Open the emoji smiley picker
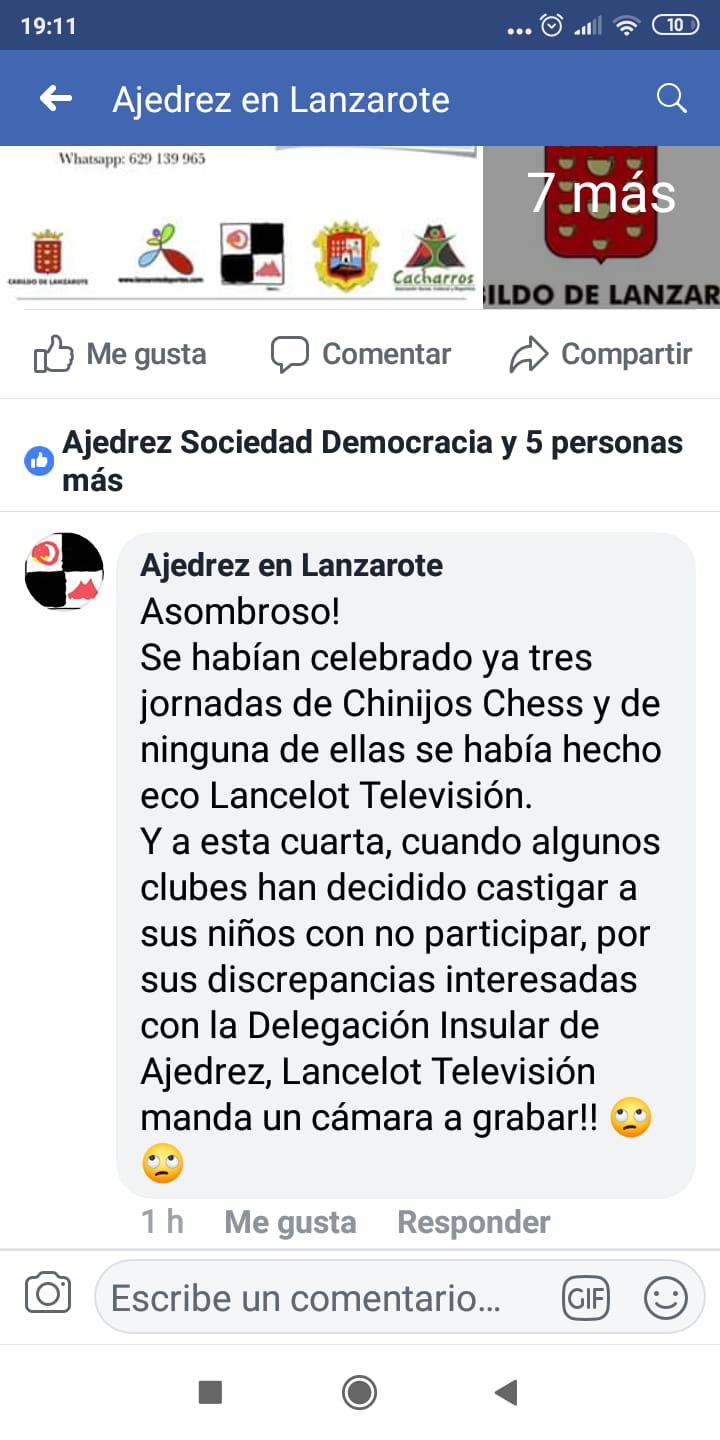Viewport: 720px width, 1440px height. 665,1298
